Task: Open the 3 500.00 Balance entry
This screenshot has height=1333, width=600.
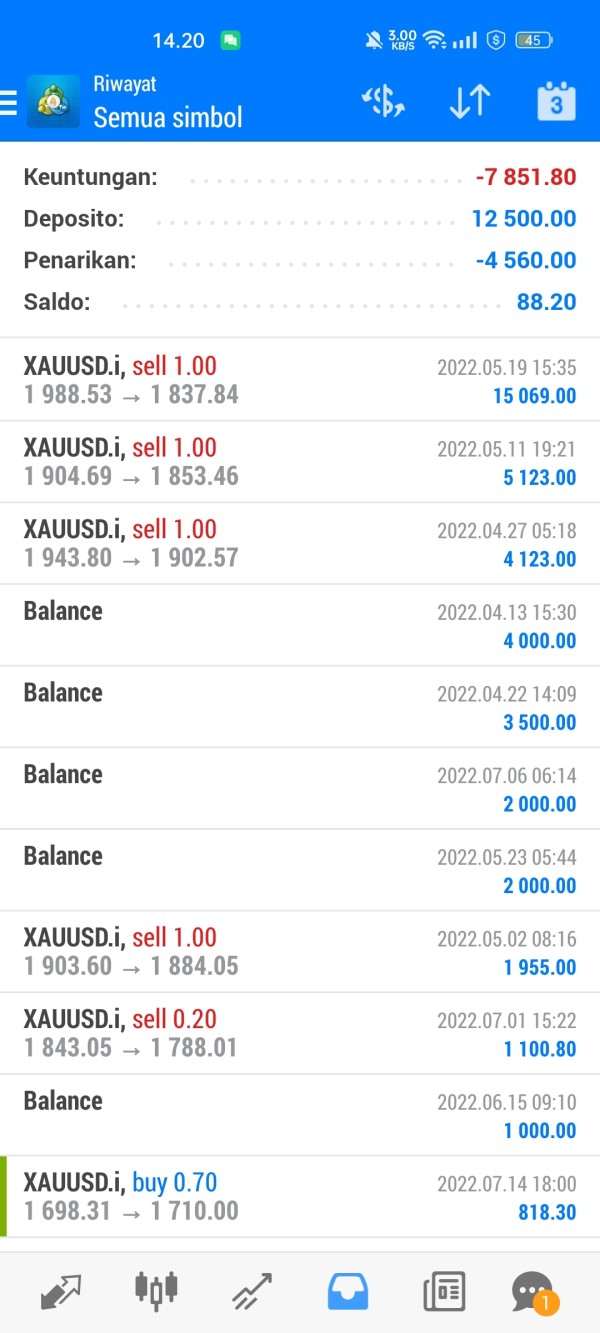Action: (x=300, y=707)
